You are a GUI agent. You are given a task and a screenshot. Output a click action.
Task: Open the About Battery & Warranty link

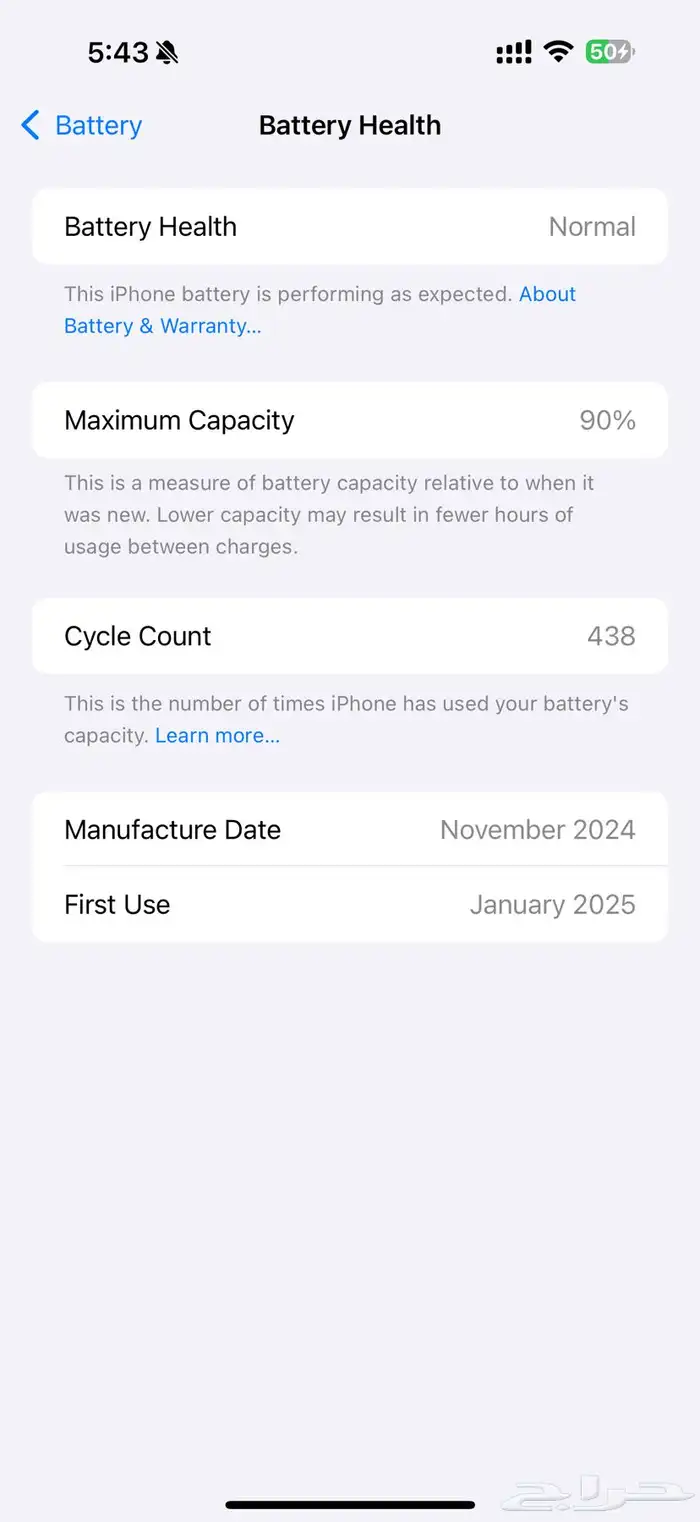(163, 326)
